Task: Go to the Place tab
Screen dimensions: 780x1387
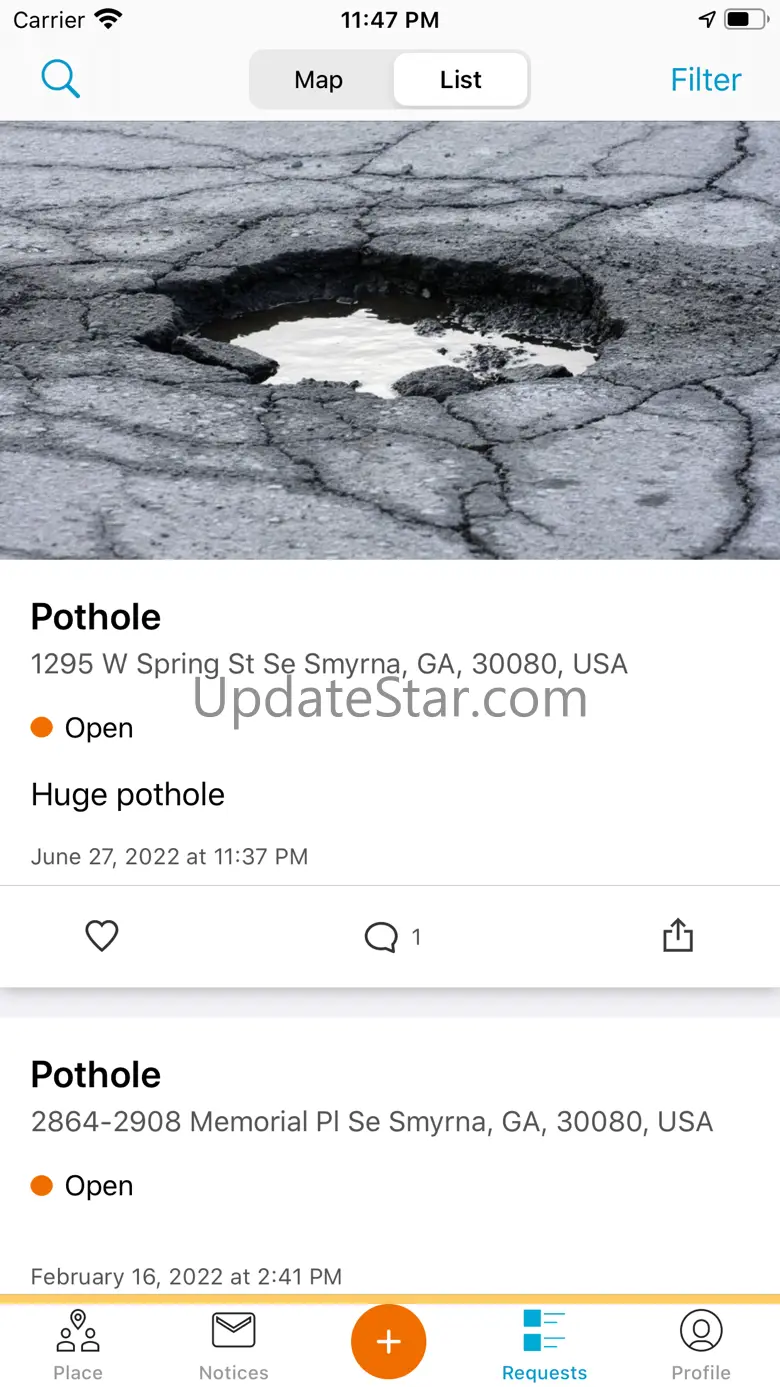Action: (78, 1345)
